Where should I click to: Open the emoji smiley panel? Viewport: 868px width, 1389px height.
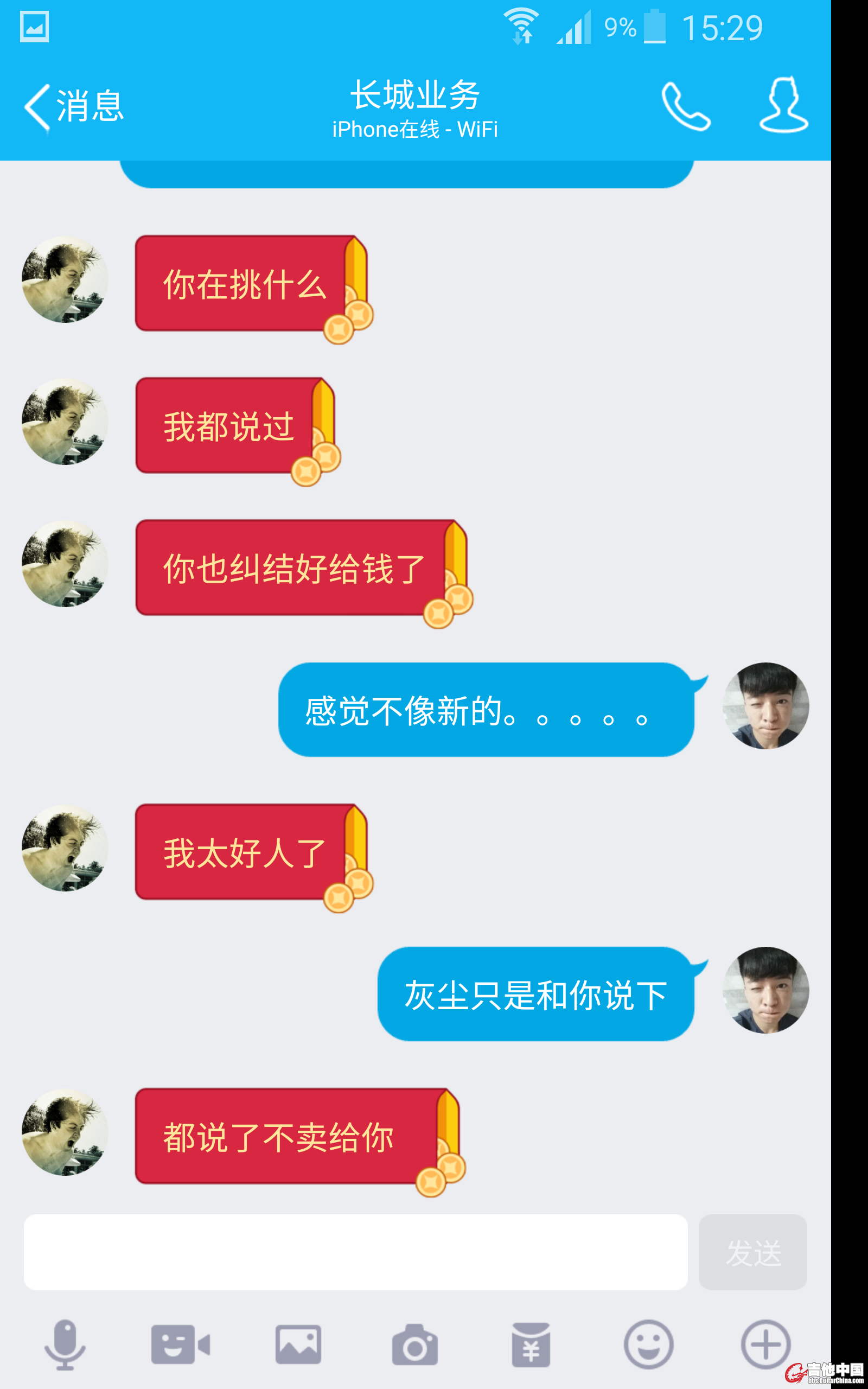648,1344
